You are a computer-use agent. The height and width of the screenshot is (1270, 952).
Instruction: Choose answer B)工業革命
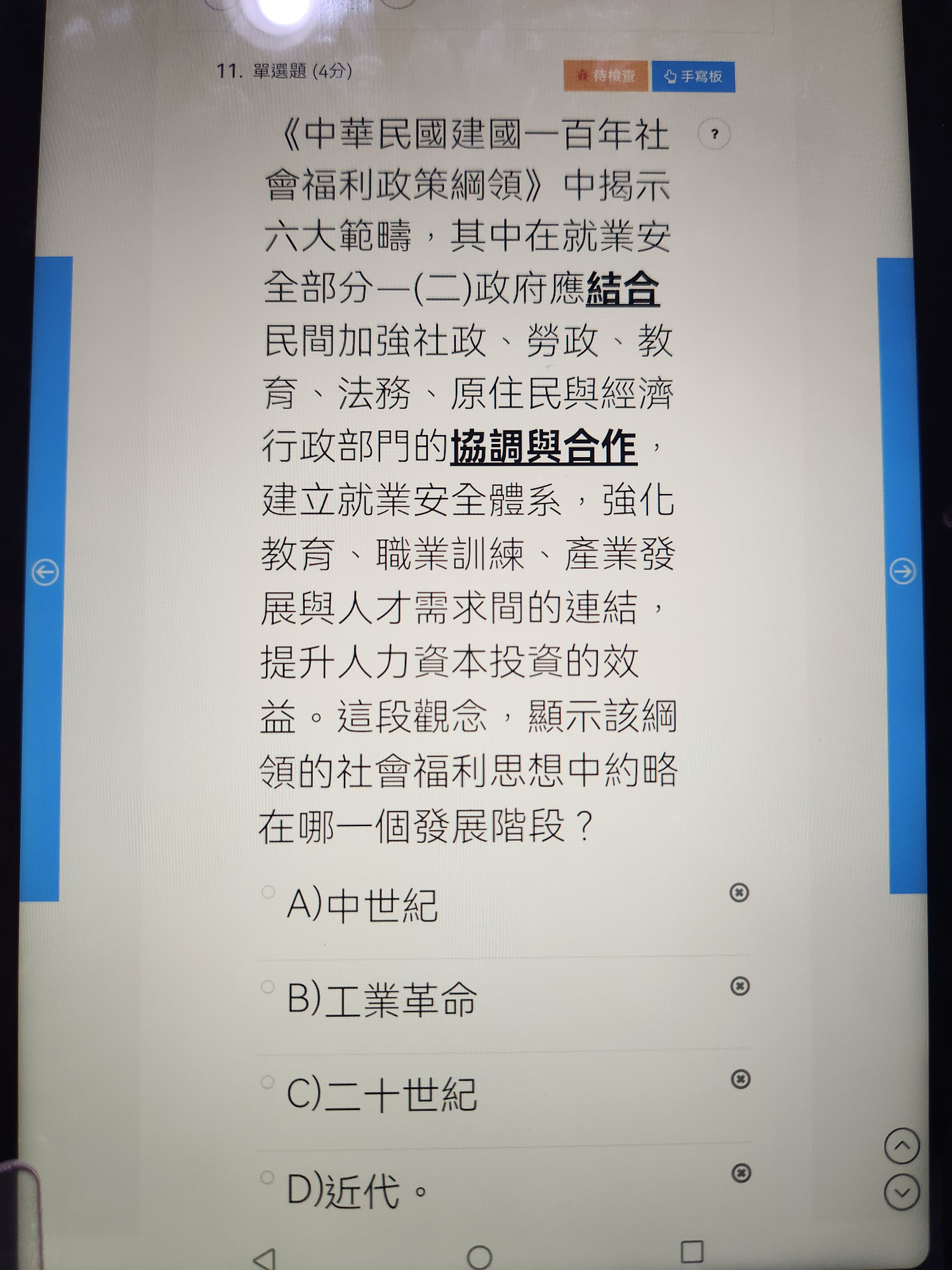(x=268, y=987)
